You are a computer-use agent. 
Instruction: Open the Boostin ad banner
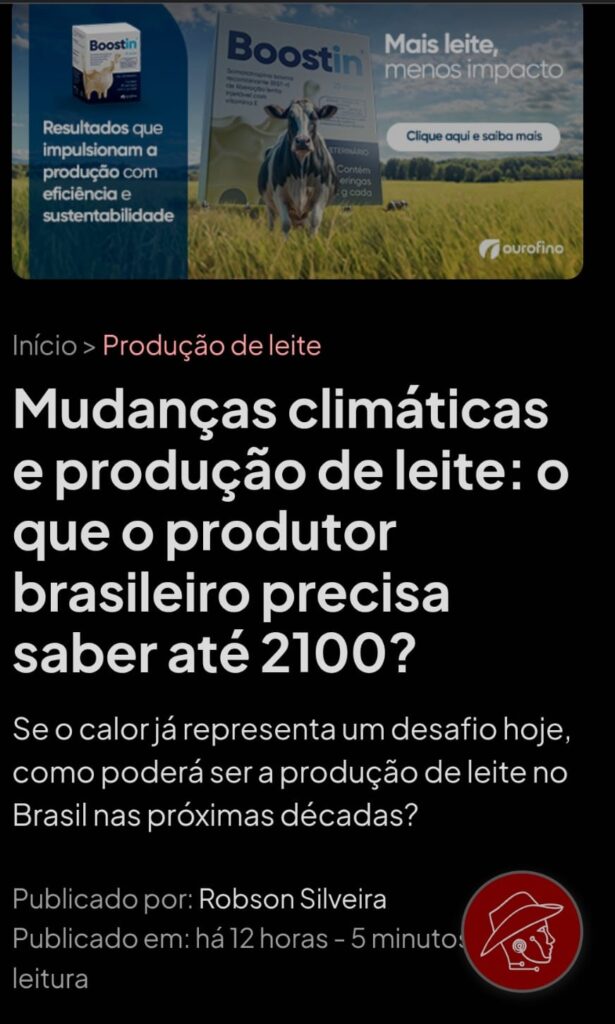click(x=298, y=141)
